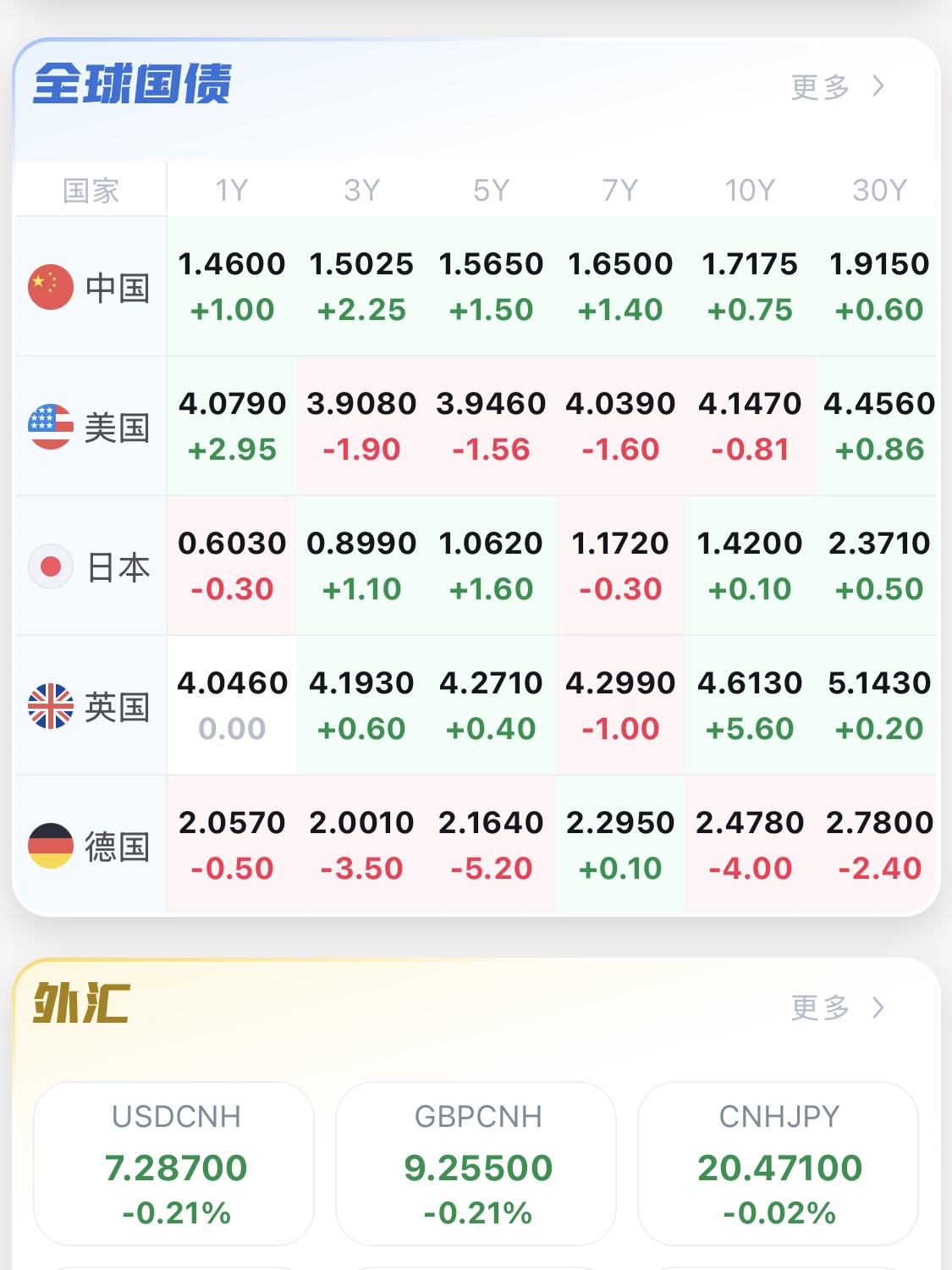Click China's 1Y yield value 1.4600
This screenshot has height=1270, width=952.
[x=232, y=264]
